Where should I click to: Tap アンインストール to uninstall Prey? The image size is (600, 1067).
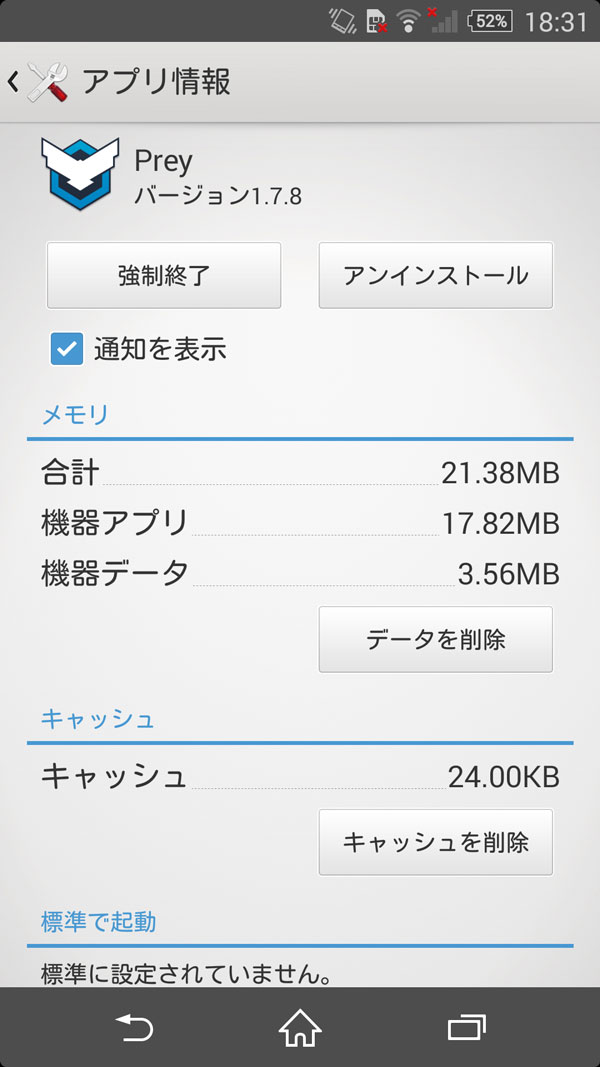pyautogui.click(x=435, y=276)
